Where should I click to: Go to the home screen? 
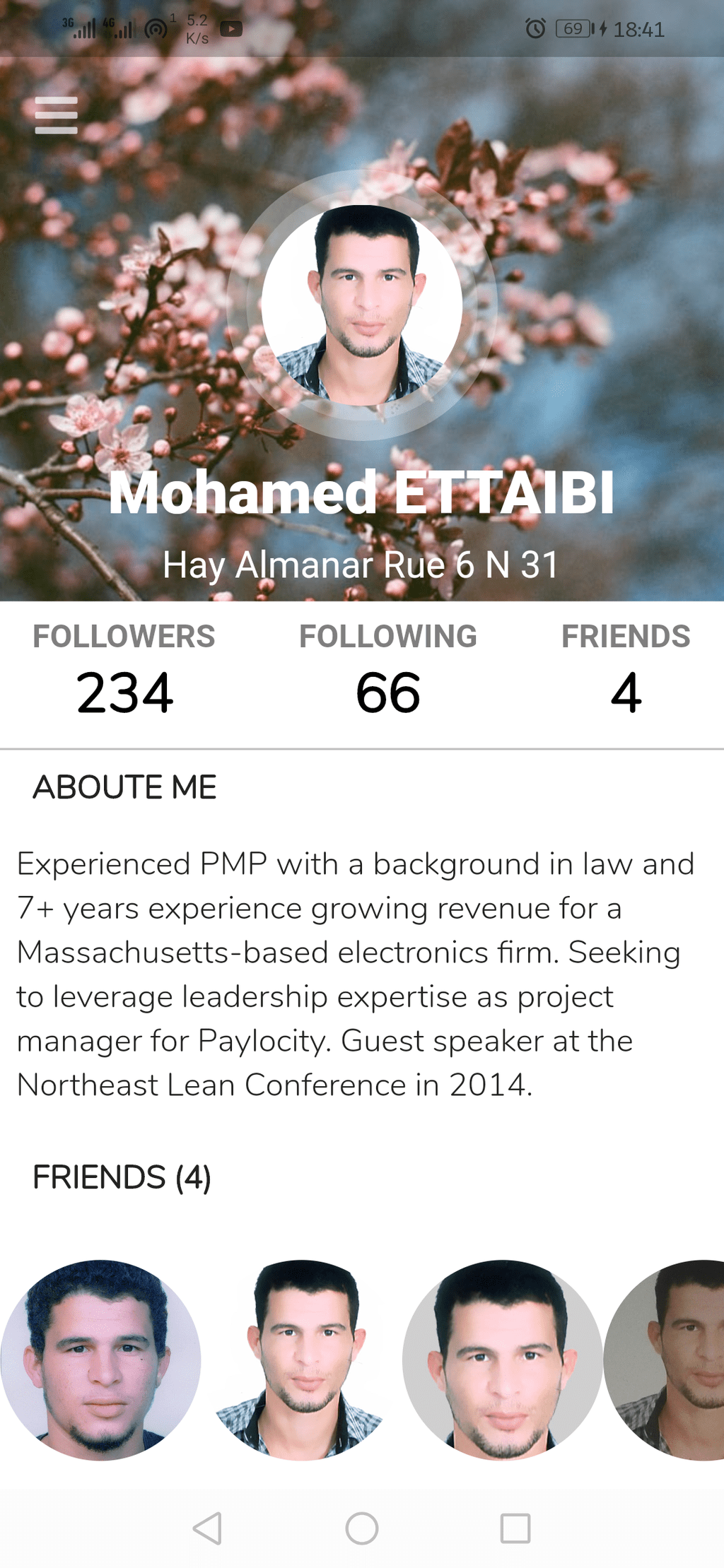pos(362,1528)
